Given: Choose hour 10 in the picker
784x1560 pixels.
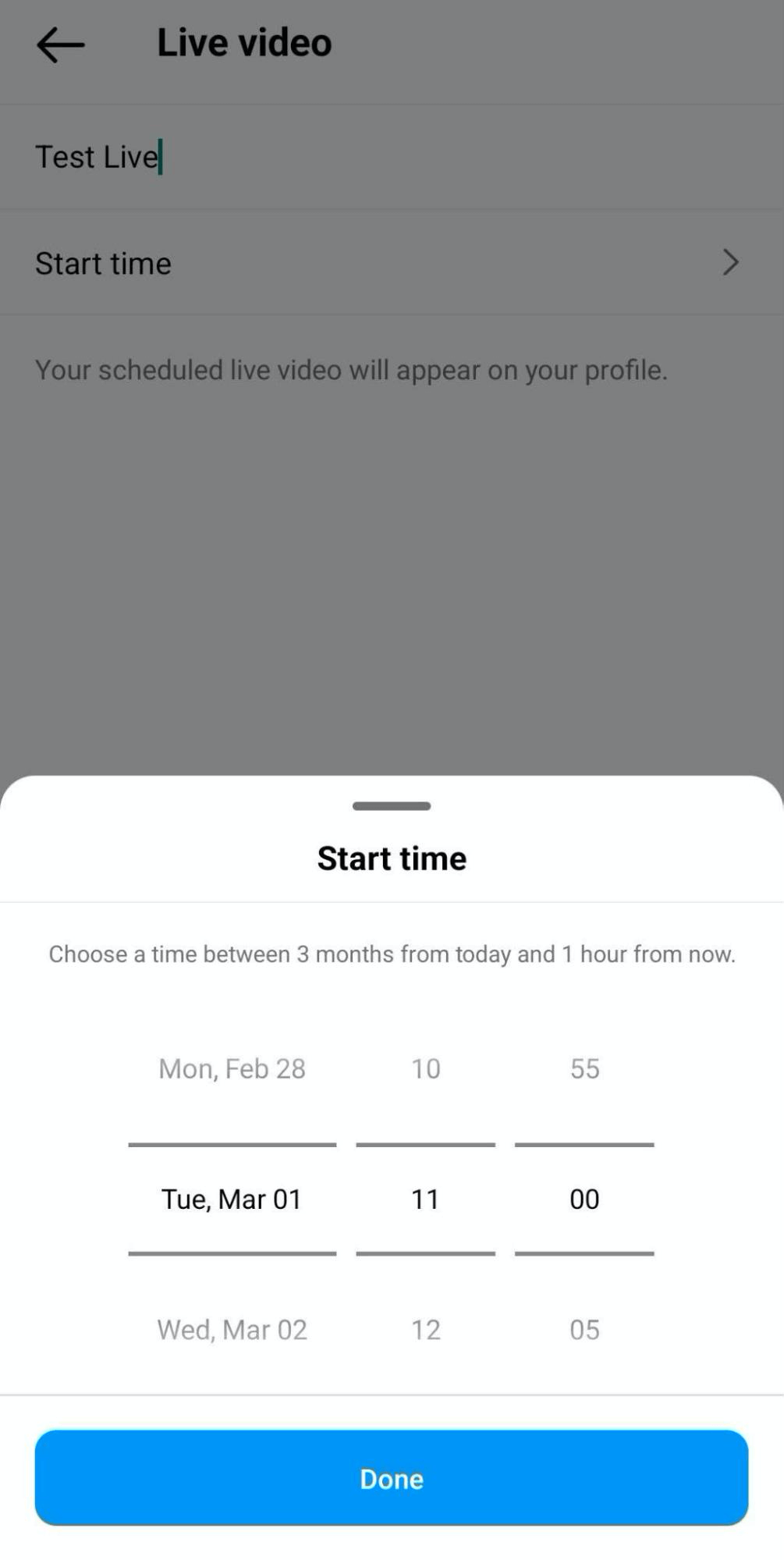Looking at the screenshot, I should pyautogui.click(x=426, y=1068).
